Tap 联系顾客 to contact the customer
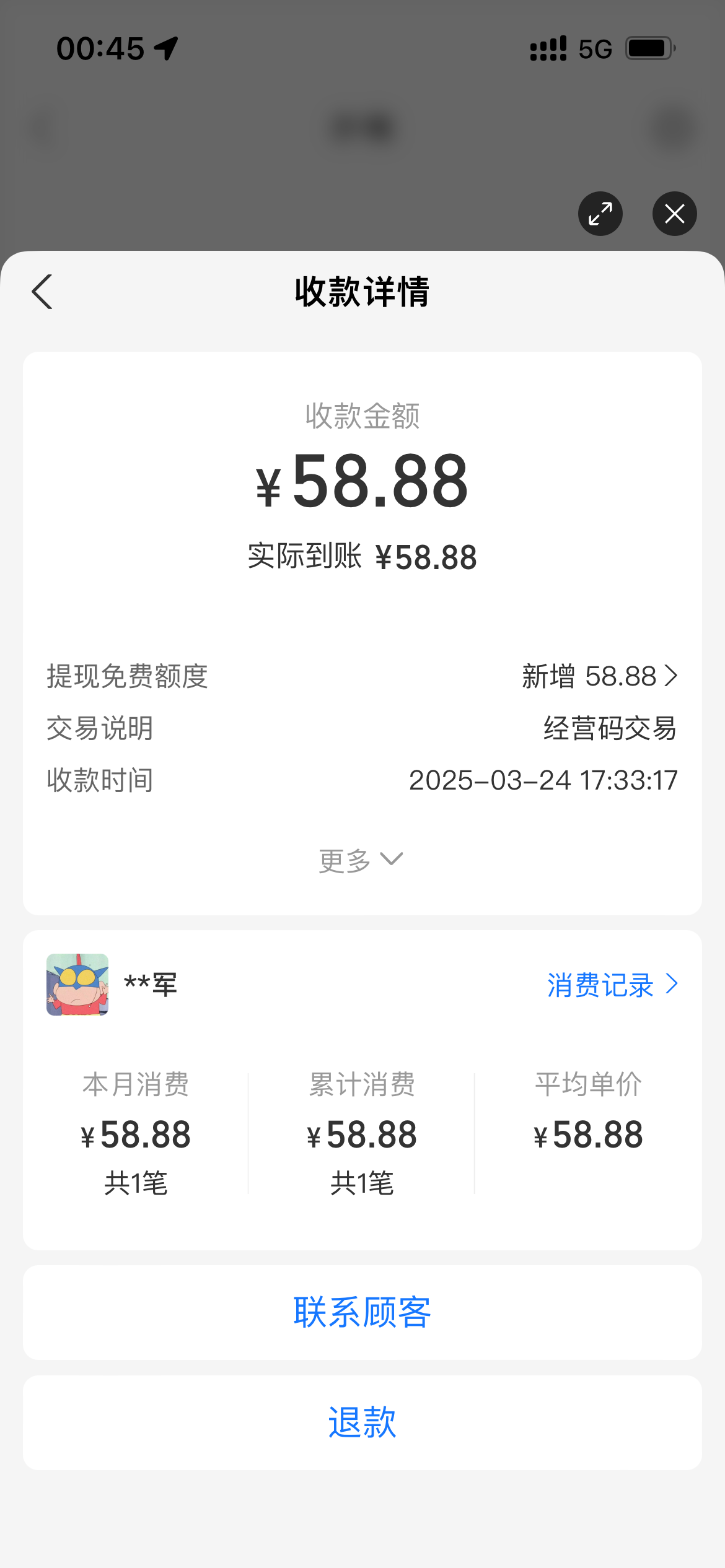725x1568 pixels. click(x=362, y=1313)
